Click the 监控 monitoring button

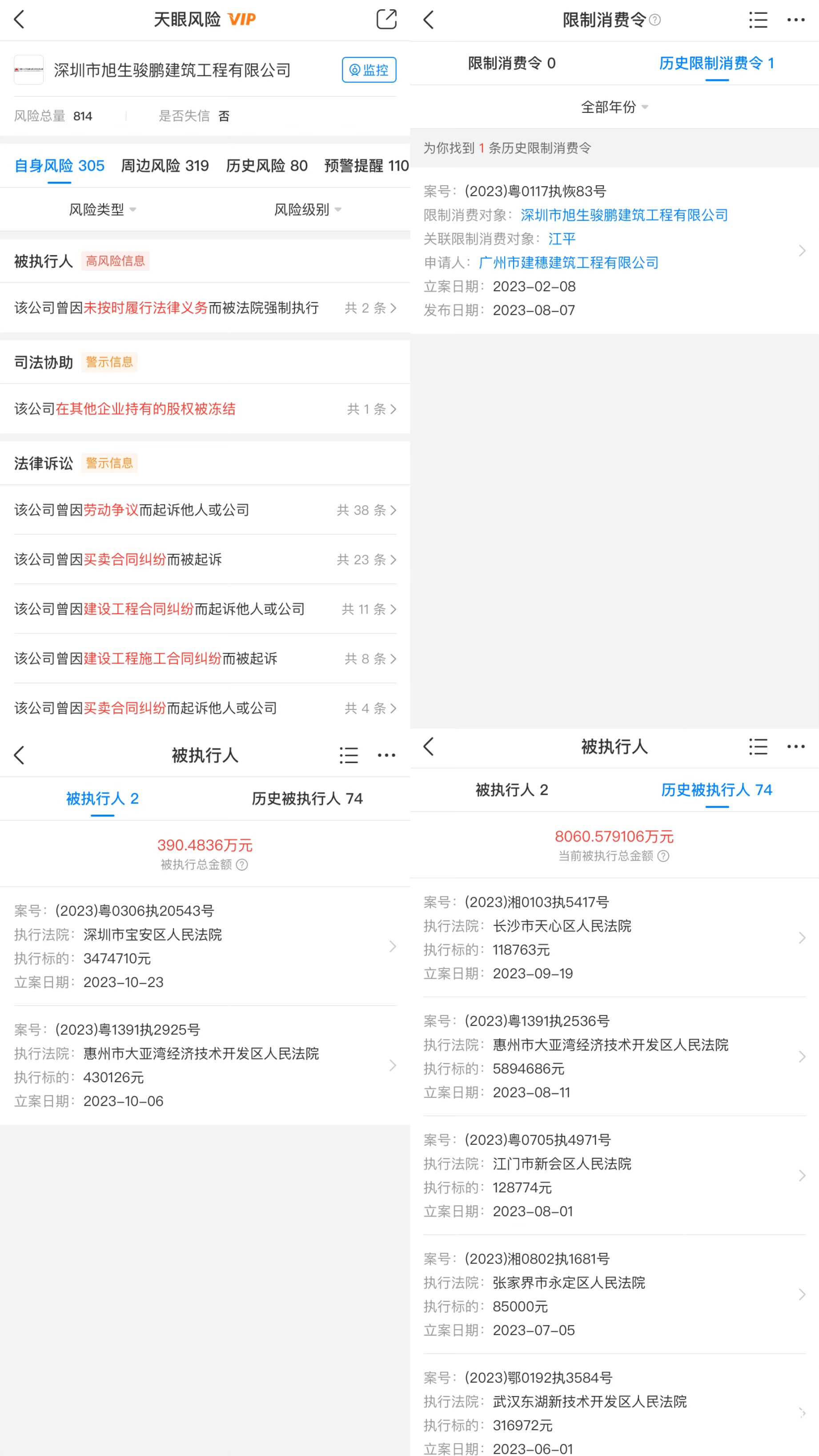pyautogui.click(x=369, y=70)
